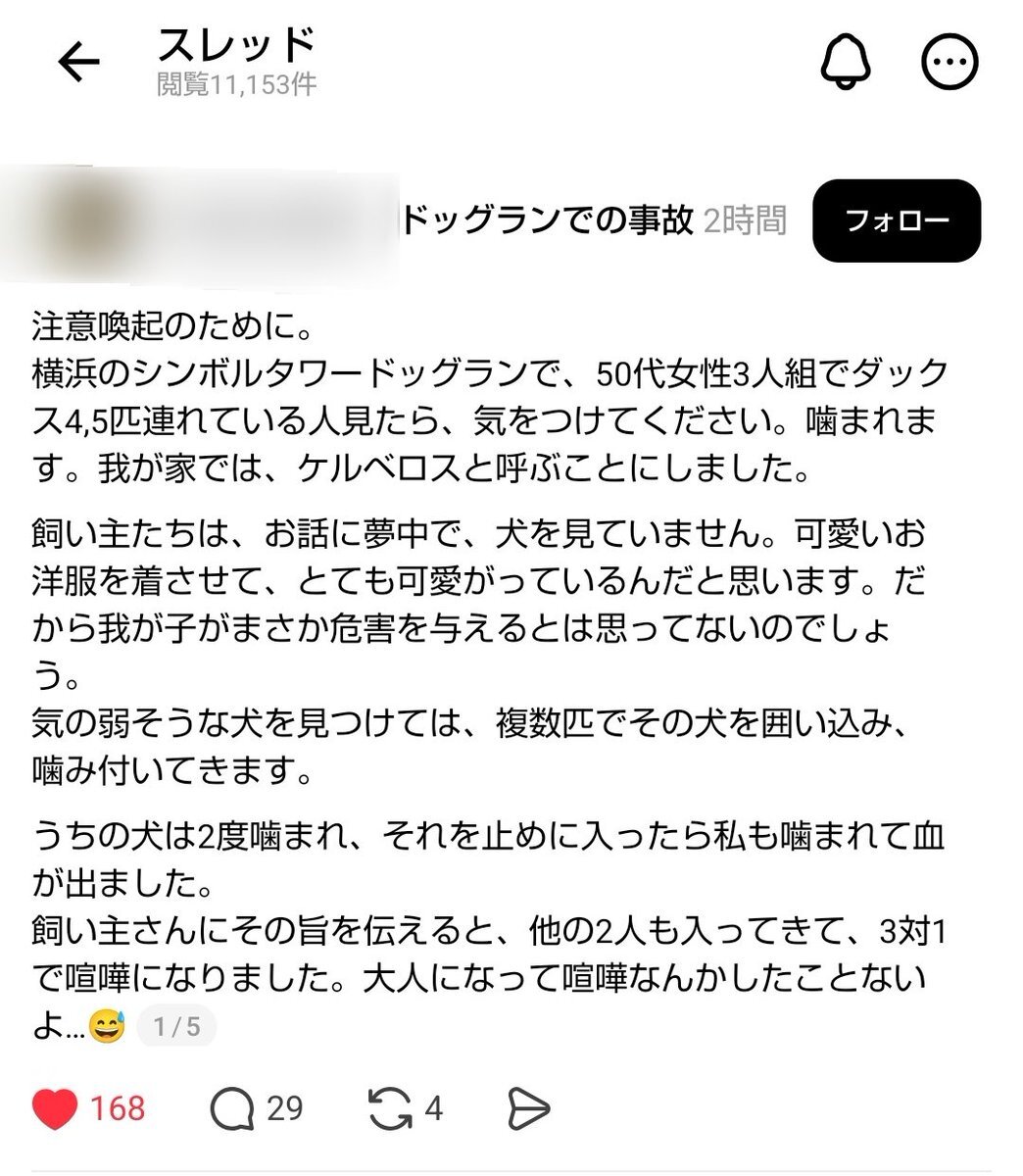Open the 29 replies comment icon
1023x1176 pixels.
click(x=232, y=1108)
